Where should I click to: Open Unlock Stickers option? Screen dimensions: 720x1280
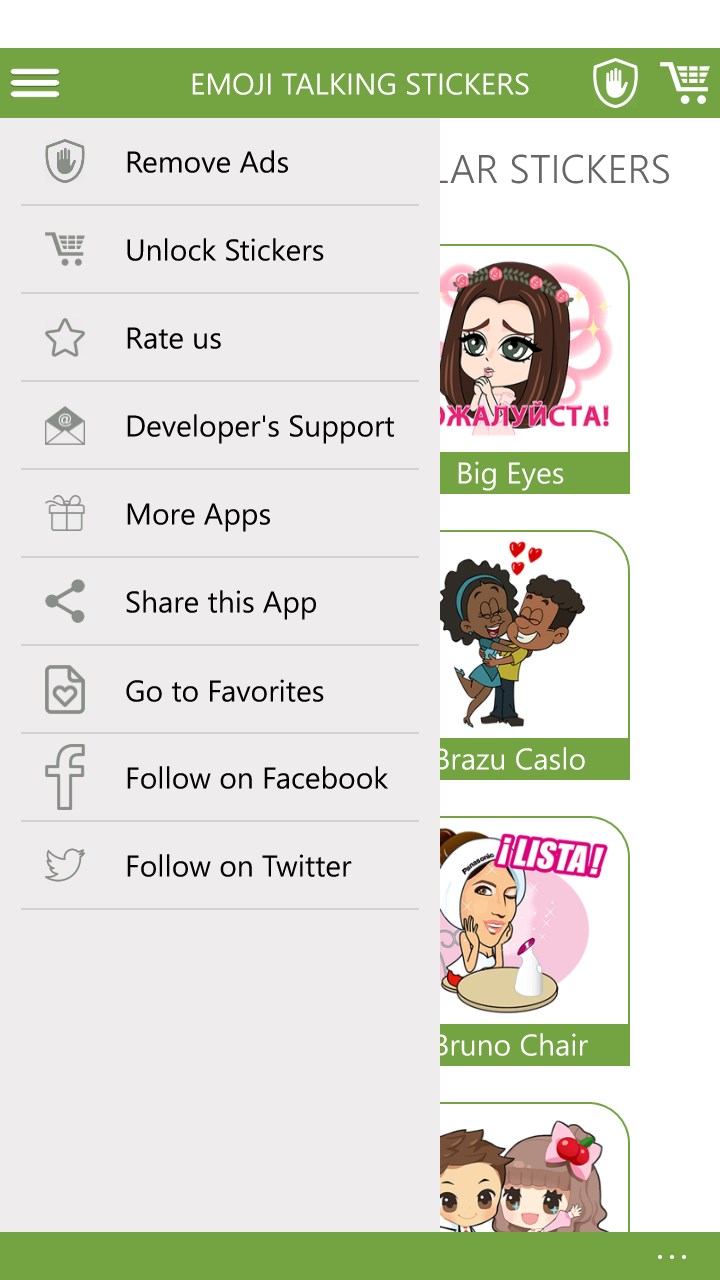(224, 250)
